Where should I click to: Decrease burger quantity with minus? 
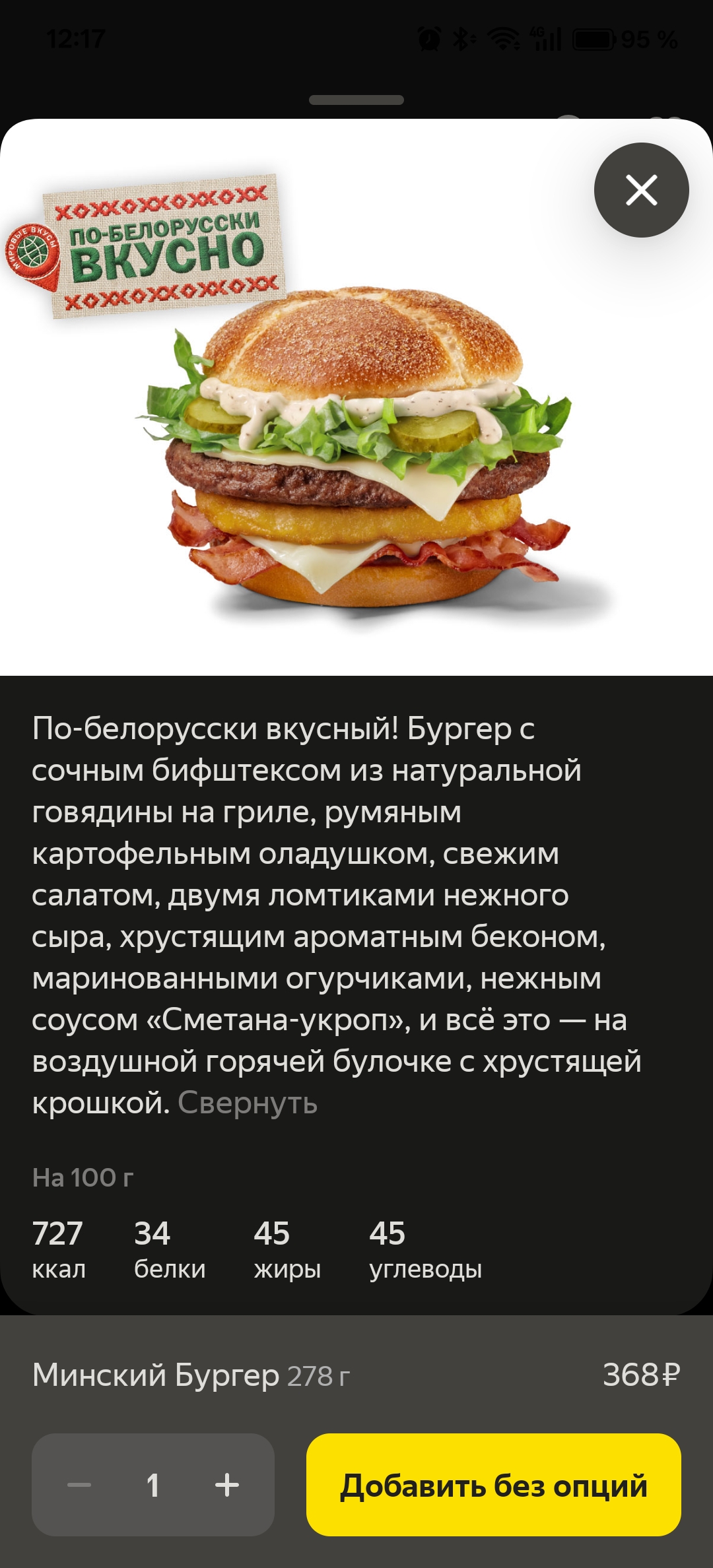tap(79, 1485)
